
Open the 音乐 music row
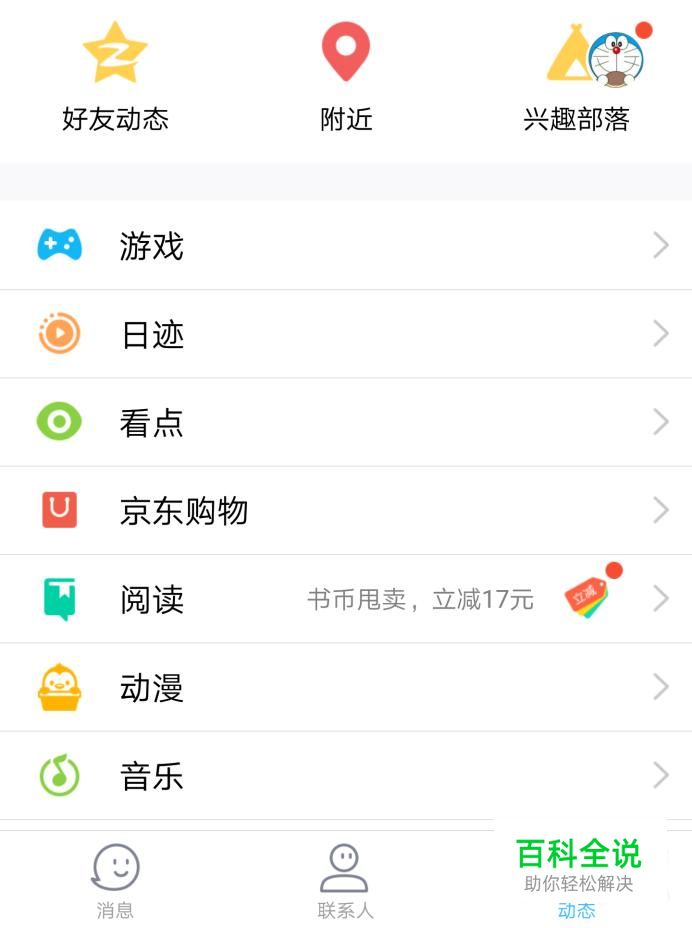(x=346, y=775)
